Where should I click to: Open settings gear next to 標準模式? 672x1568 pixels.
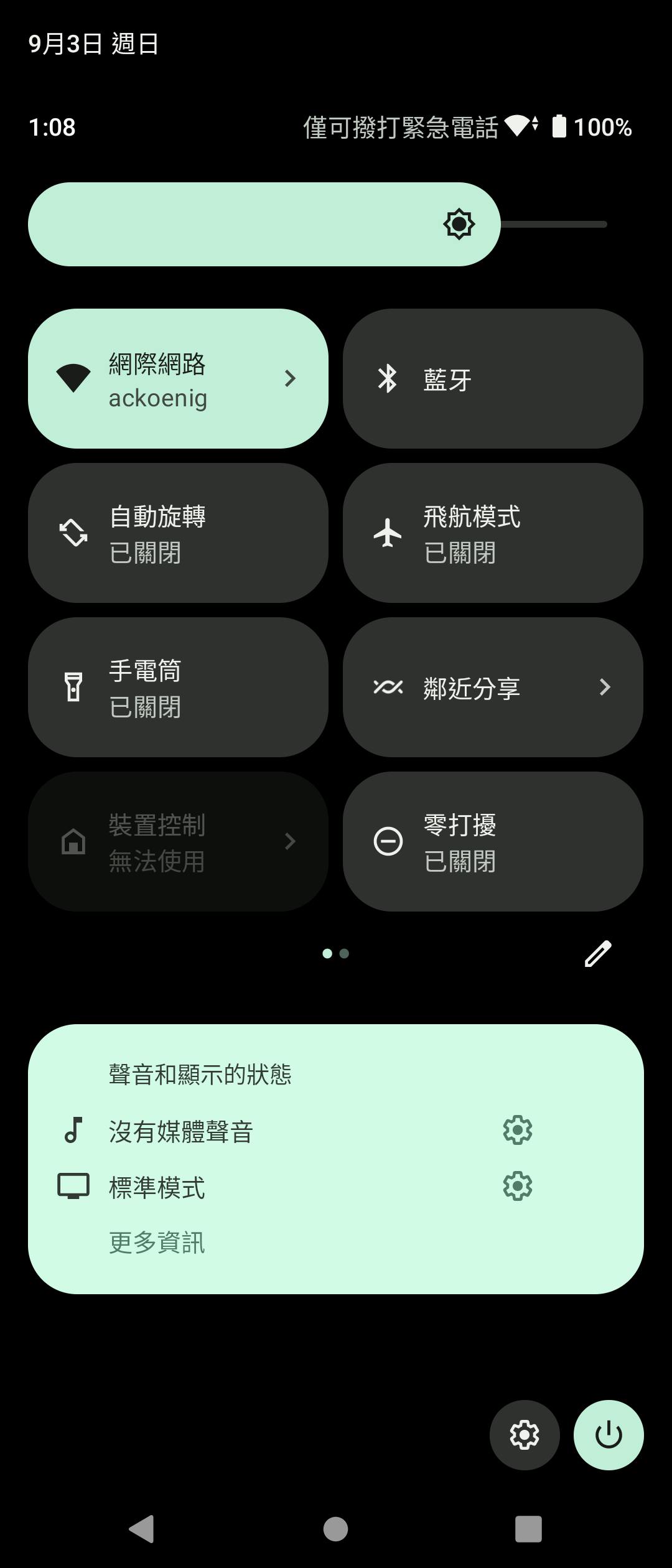click(517, 1186)
